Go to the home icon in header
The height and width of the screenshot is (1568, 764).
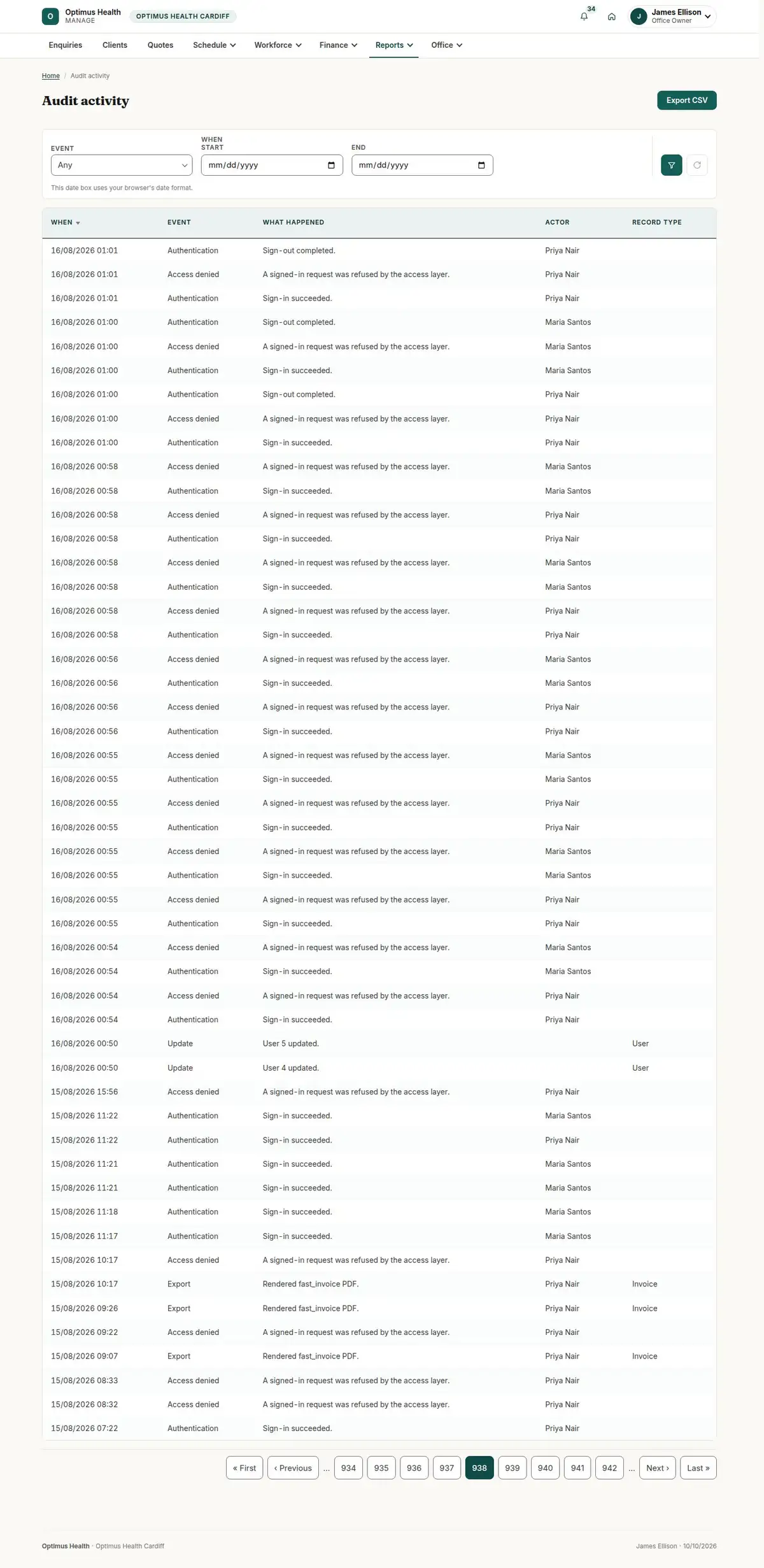611,17
